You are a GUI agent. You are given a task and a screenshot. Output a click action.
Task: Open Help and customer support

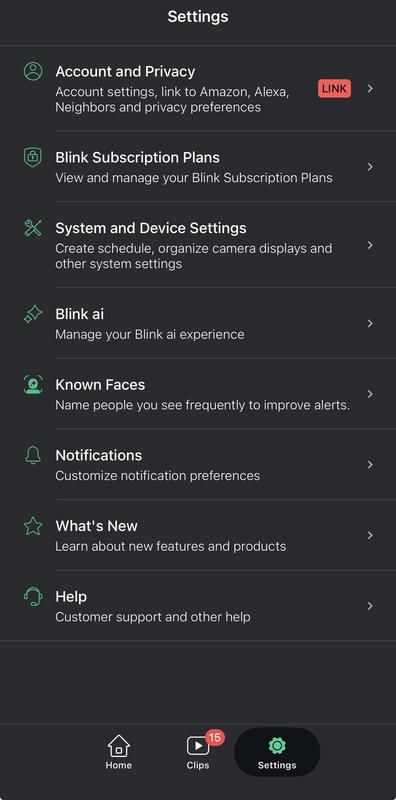198,606
